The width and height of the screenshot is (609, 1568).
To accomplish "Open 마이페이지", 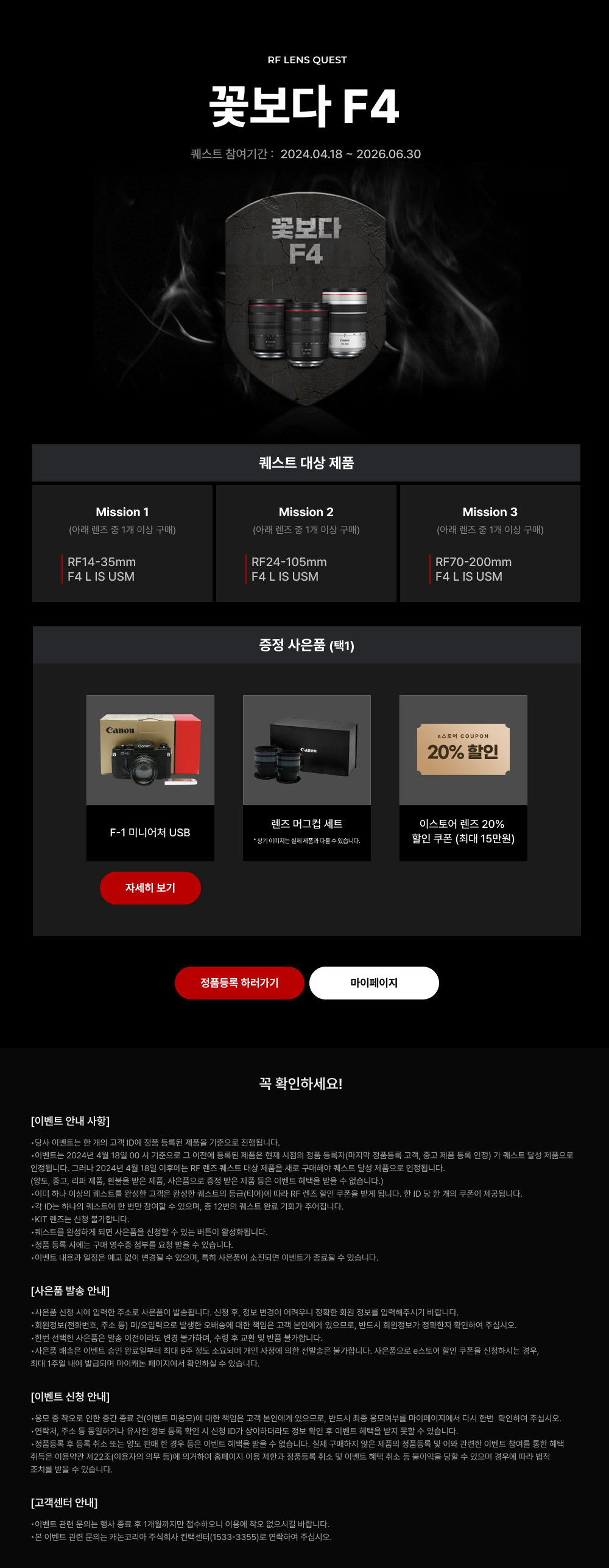I will click(x=374, y=982).
